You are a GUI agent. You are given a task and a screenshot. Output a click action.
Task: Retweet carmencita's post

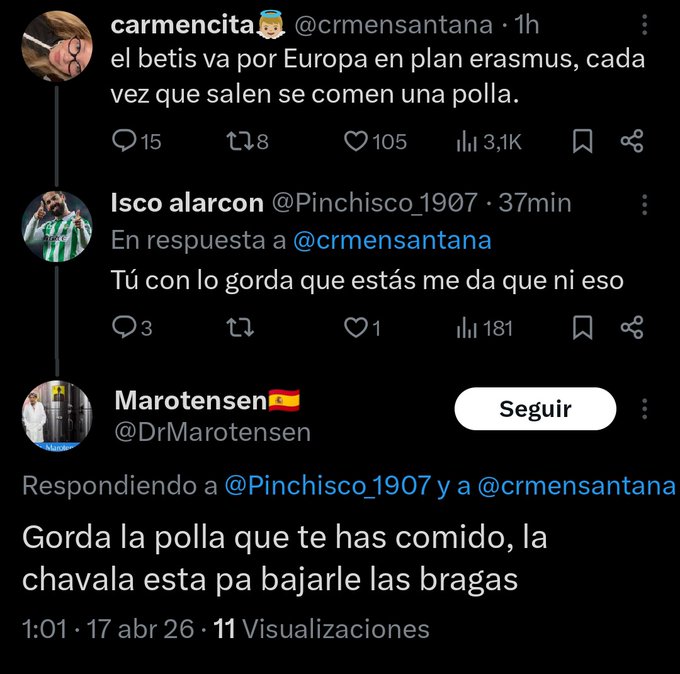click(237, 142)
